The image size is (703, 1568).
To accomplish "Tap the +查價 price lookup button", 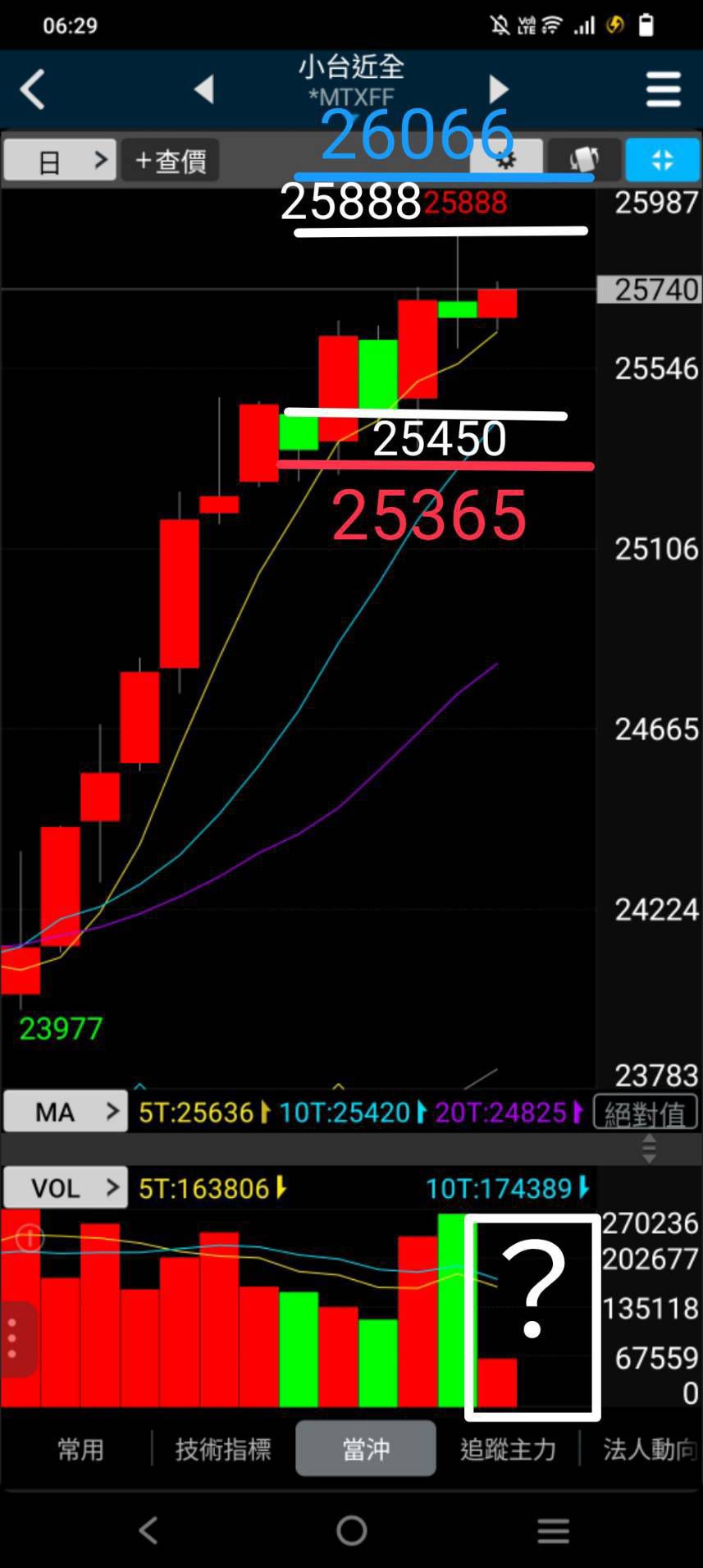I will [171, 160].
